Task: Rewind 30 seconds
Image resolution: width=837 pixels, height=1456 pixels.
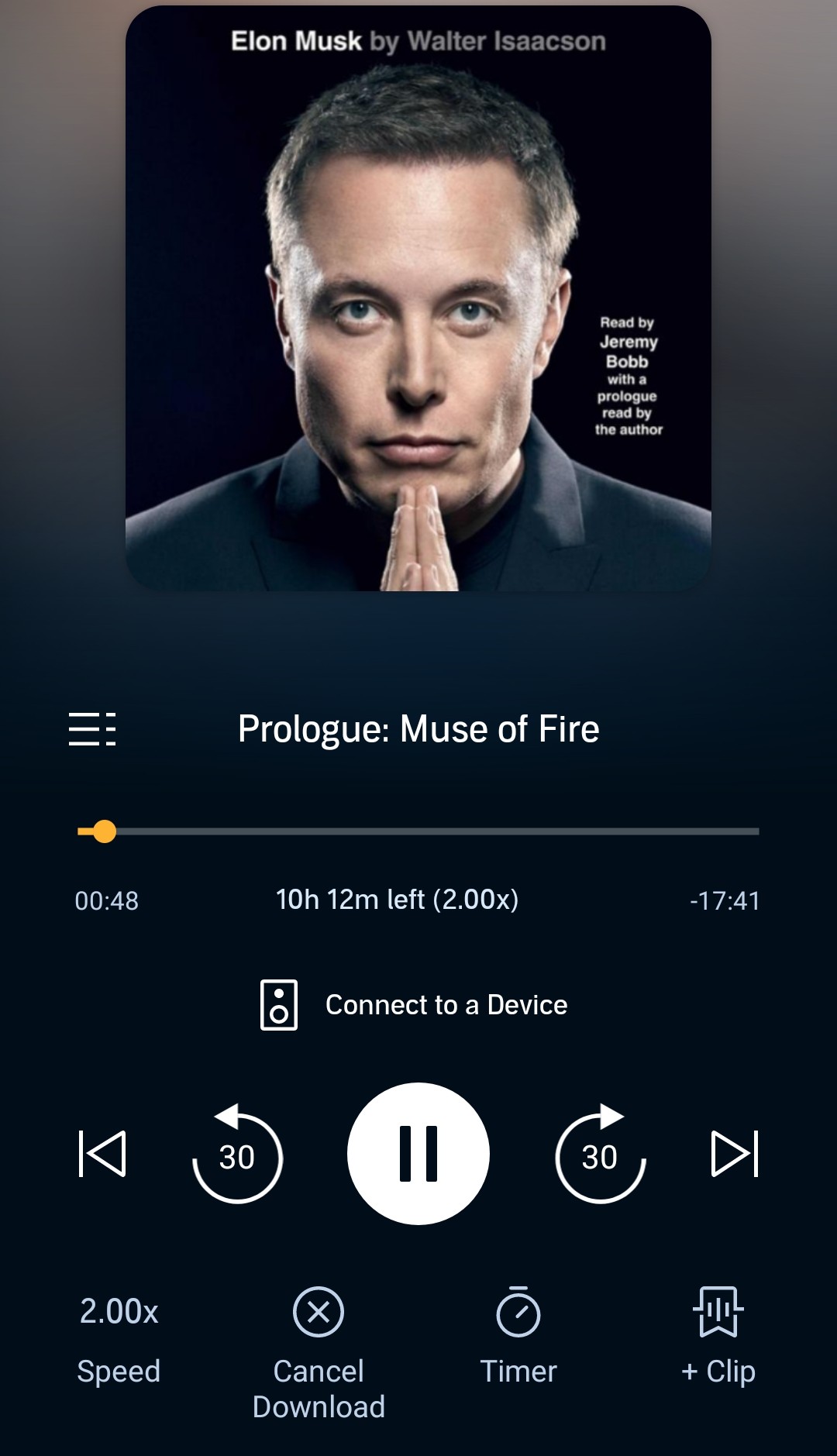Action: coord(237,1155)
